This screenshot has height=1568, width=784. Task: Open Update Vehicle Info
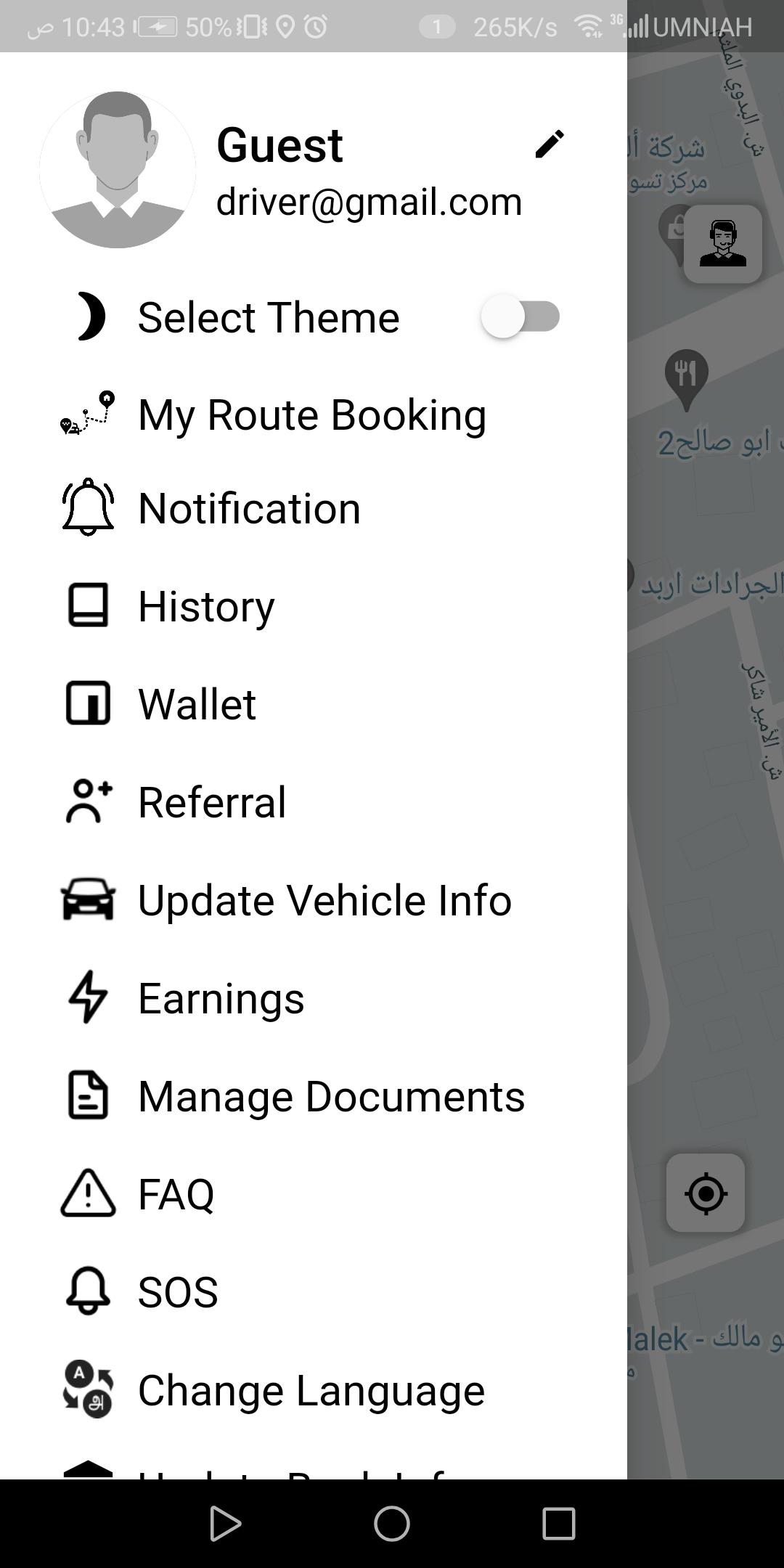coord(314,899)
